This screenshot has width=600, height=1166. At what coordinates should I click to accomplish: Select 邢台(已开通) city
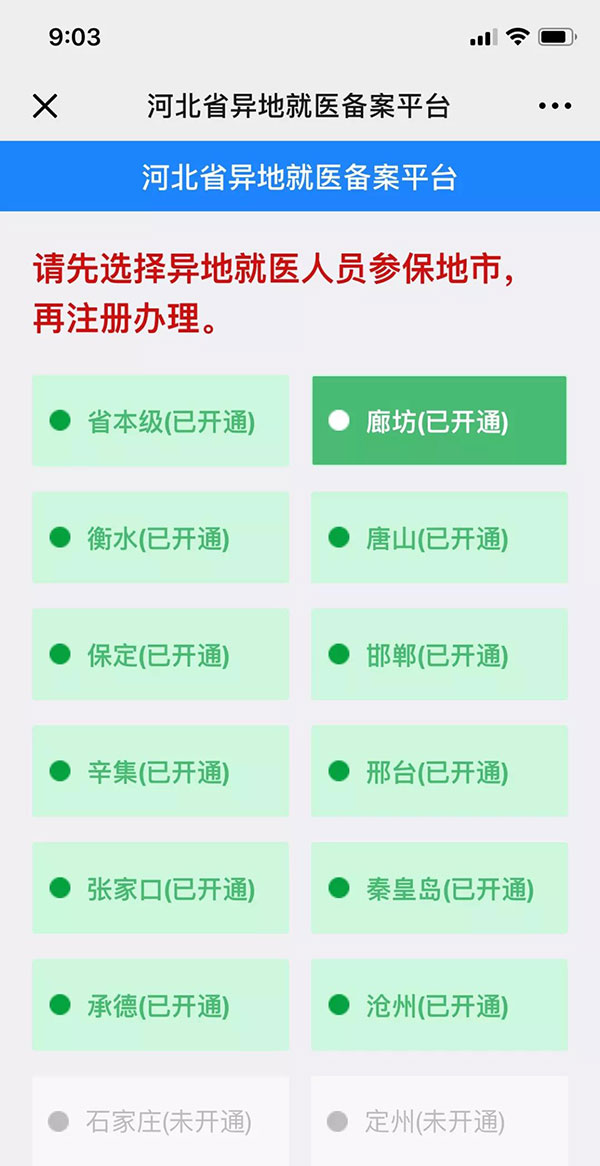pyautogui.click(x=439, y=771)
